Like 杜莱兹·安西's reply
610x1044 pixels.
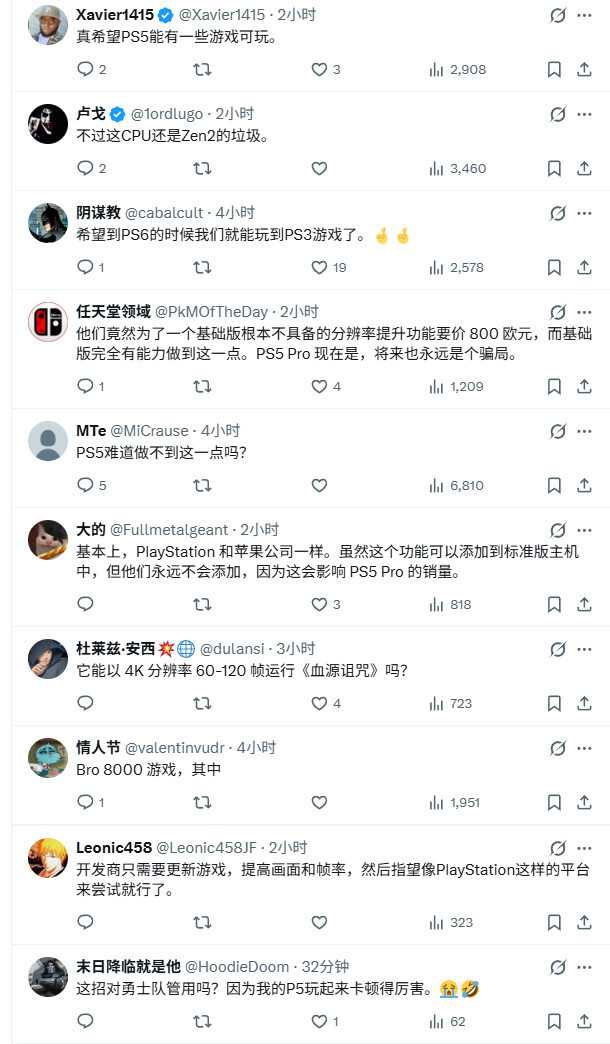[319, 703]
